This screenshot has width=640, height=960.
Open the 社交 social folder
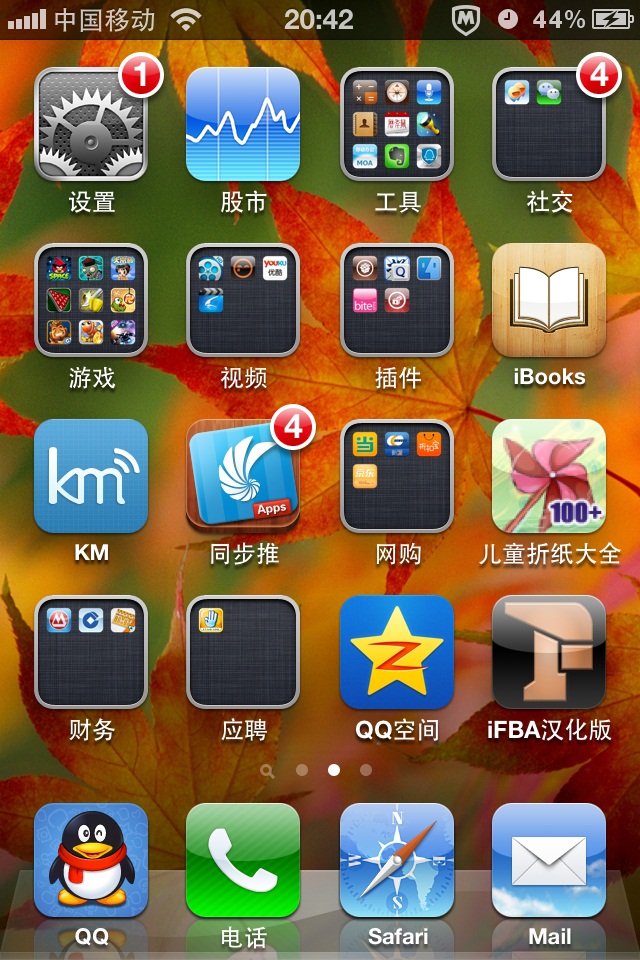coord(549,124)
